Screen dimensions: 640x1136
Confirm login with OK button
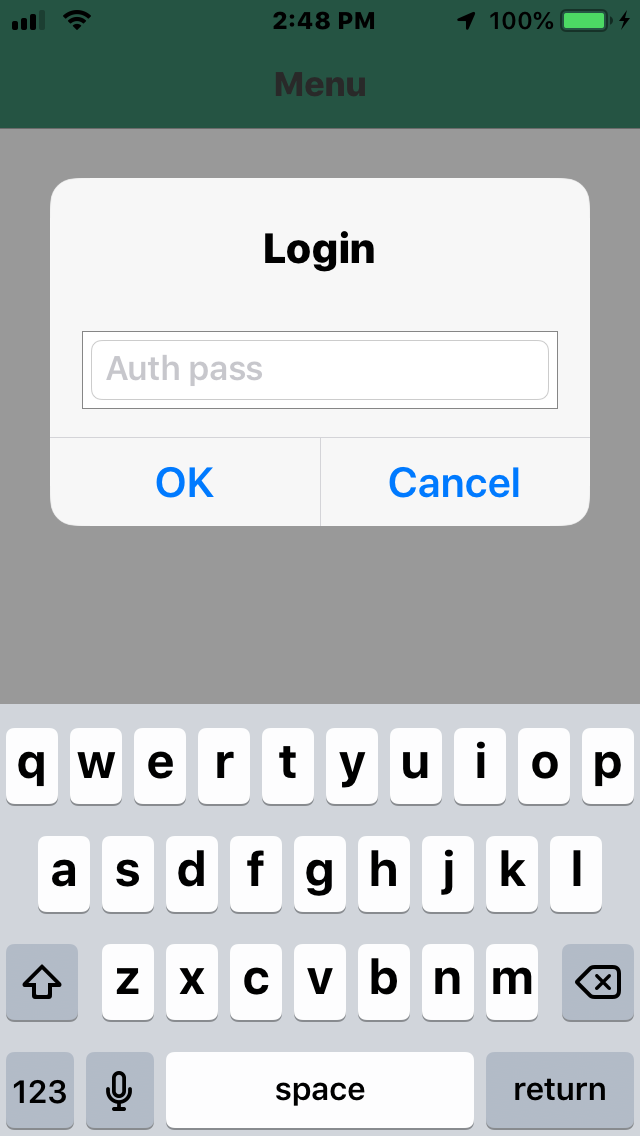tap(185, 482)
